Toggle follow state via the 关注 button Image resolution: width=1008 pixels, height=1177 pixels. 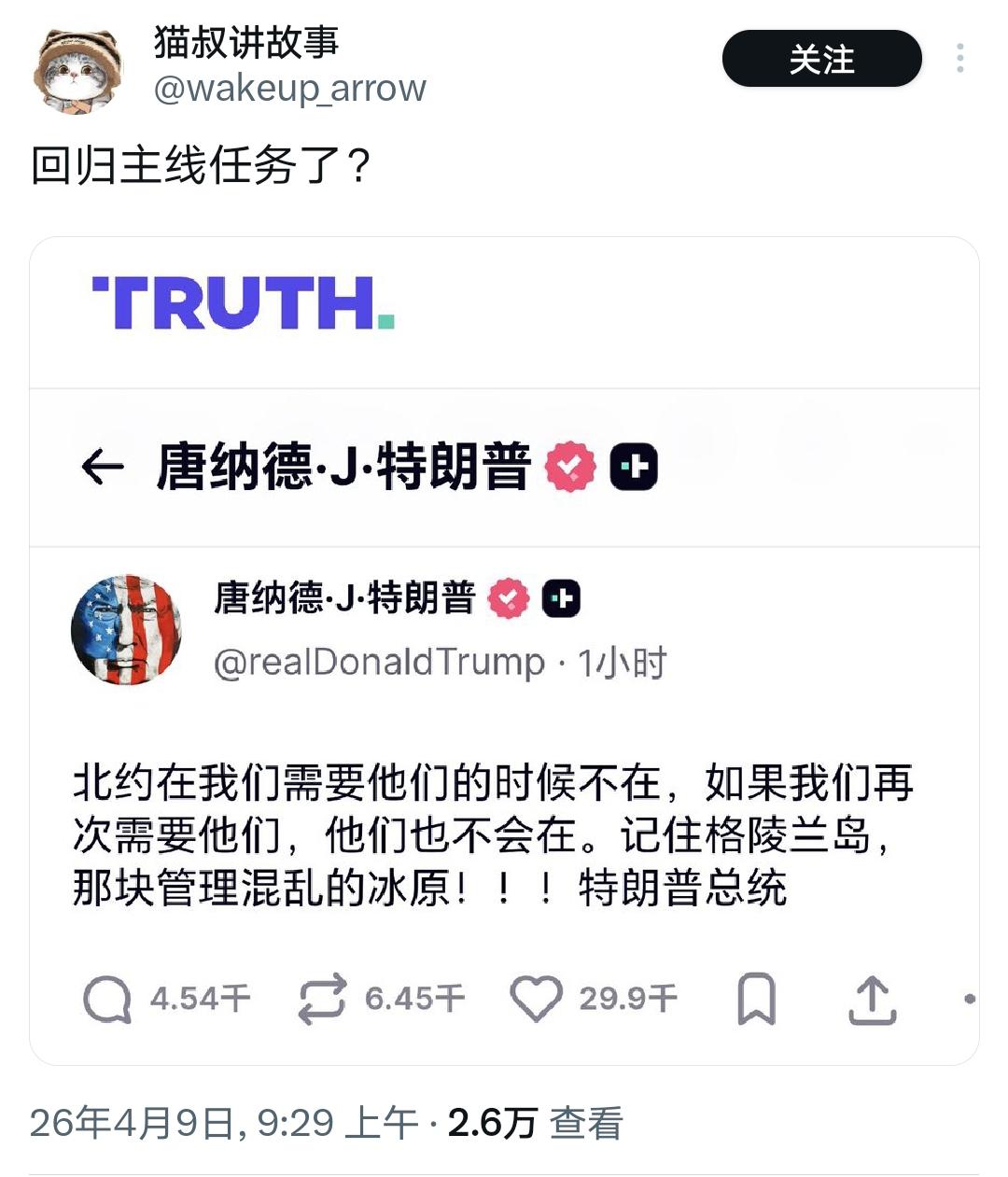pos(820,59)
